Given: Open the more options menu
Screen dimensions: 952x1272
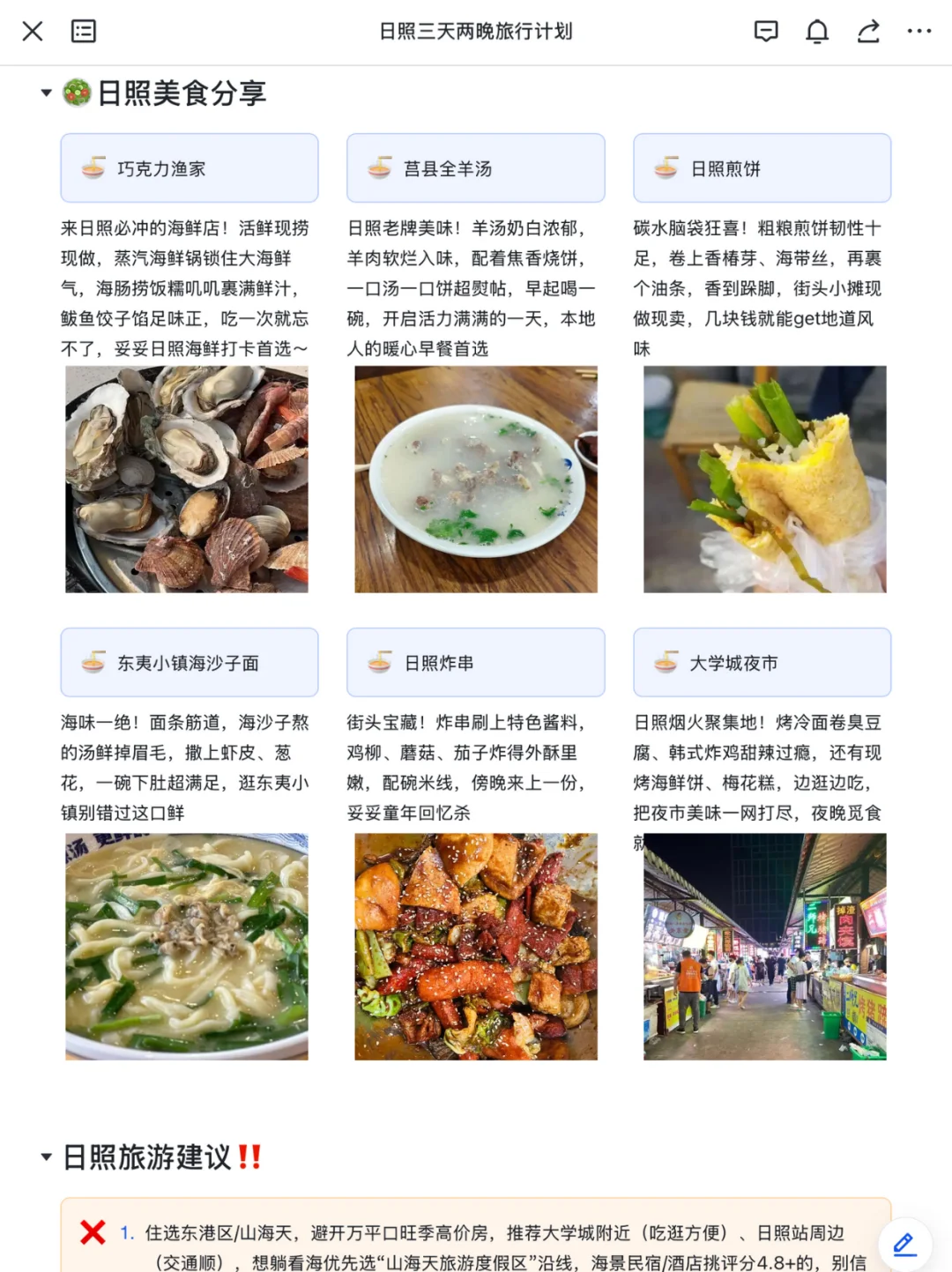Looking at the screenshot, I should tap(919, 32).
